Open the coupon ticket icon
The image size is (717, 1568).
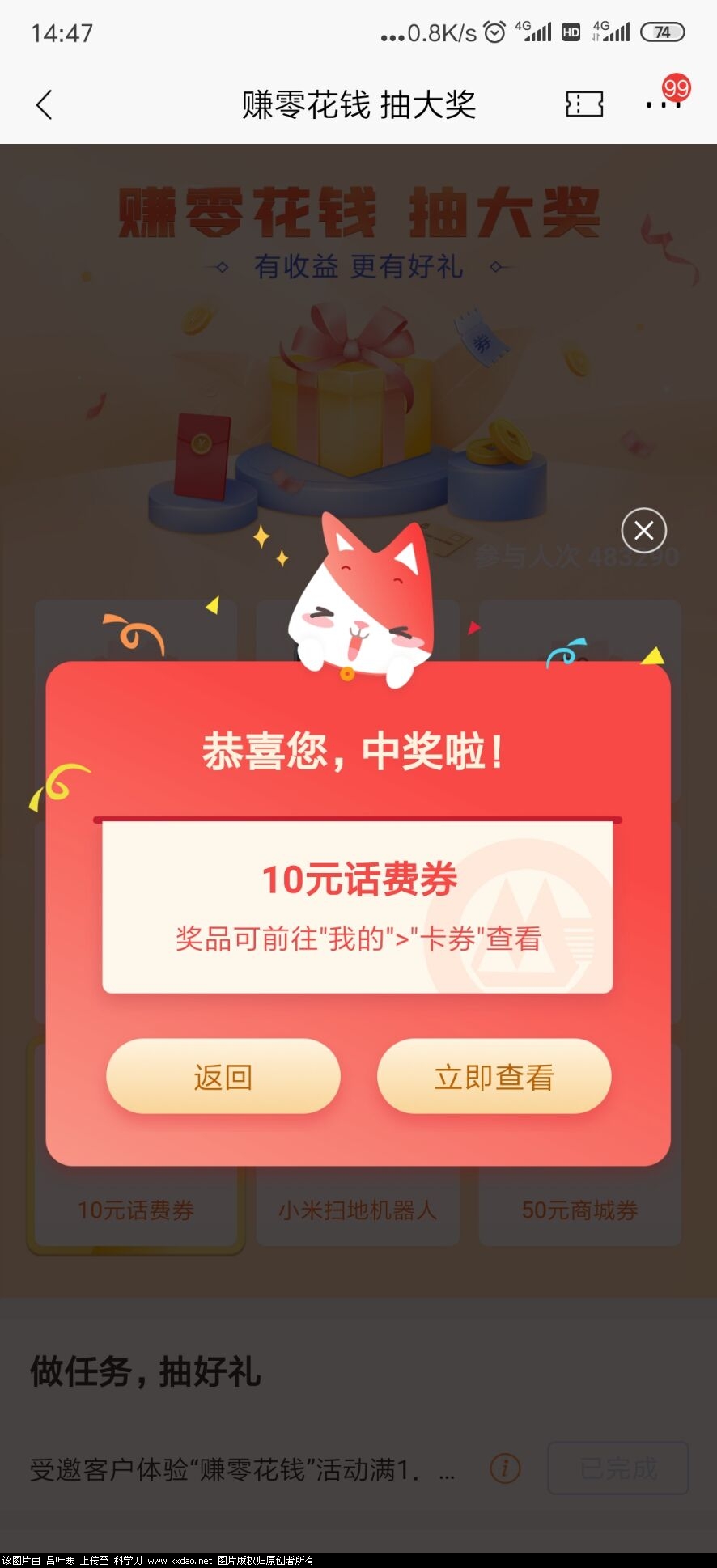tap(583, 104)
